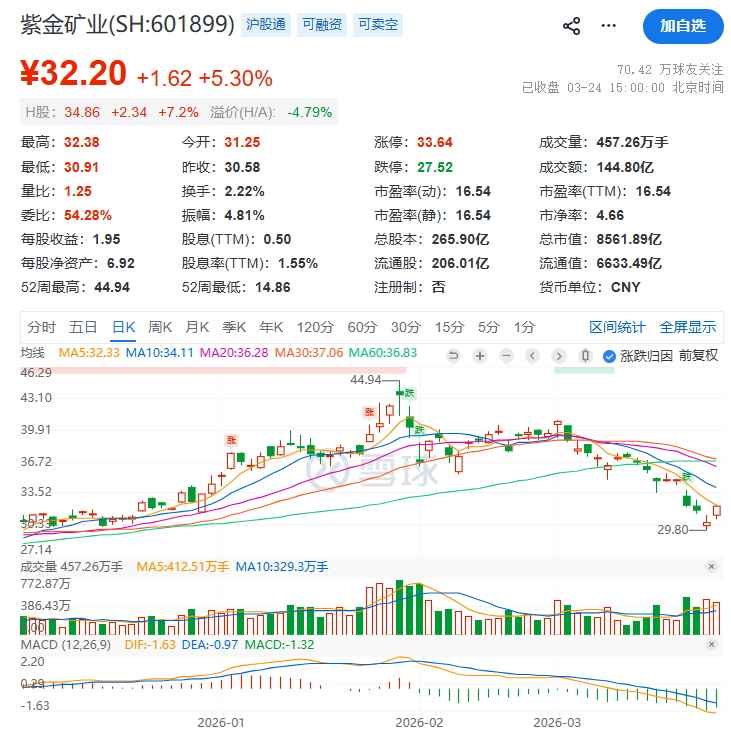
Task: Click the 加自选 add-to-watchlist button
Action: pyautogui.click(x=682, y=25)
